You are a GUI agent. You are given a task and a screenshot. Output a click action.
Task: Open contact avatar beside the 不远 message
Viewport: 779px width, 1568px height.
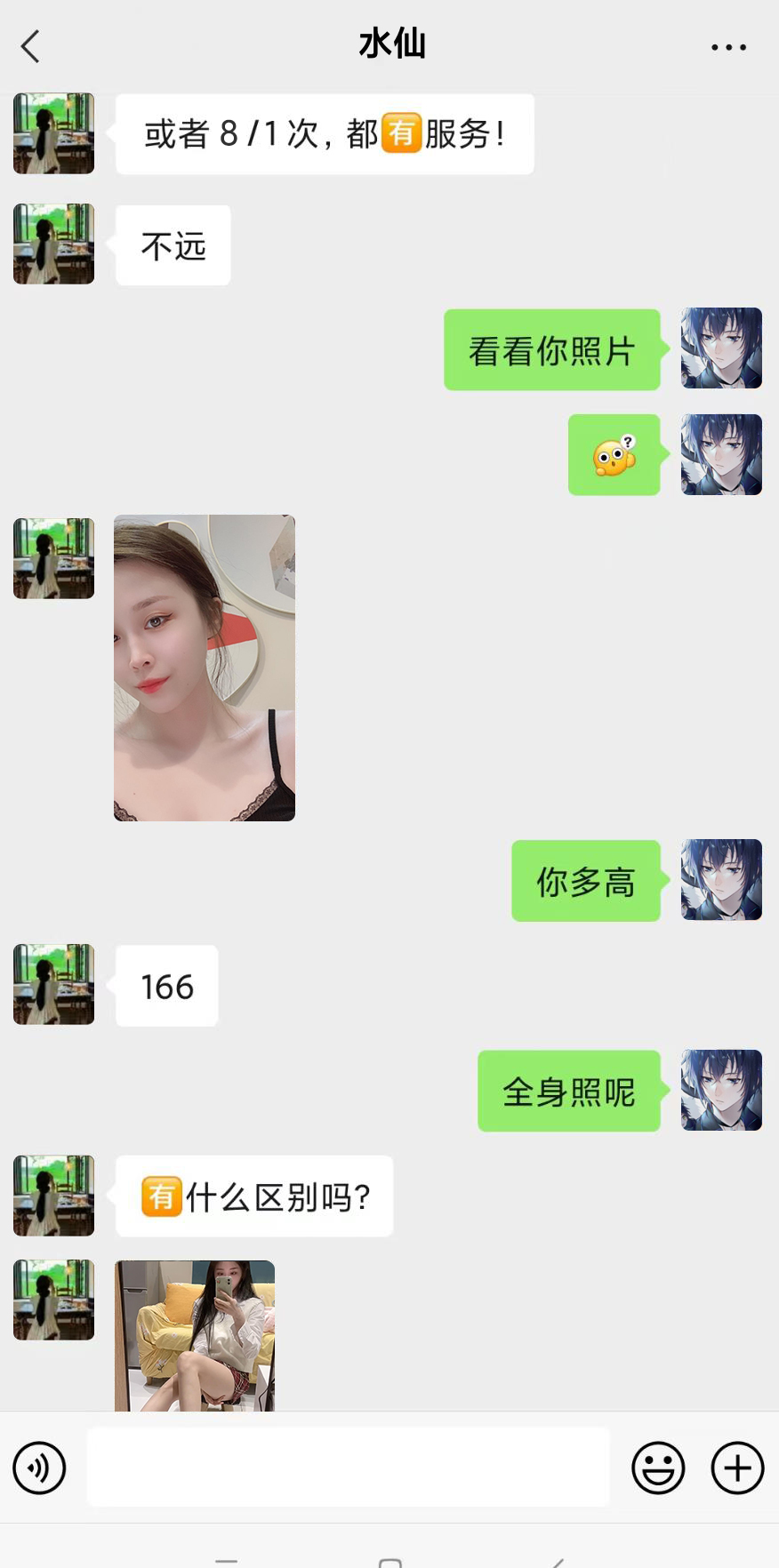point(53,244)
